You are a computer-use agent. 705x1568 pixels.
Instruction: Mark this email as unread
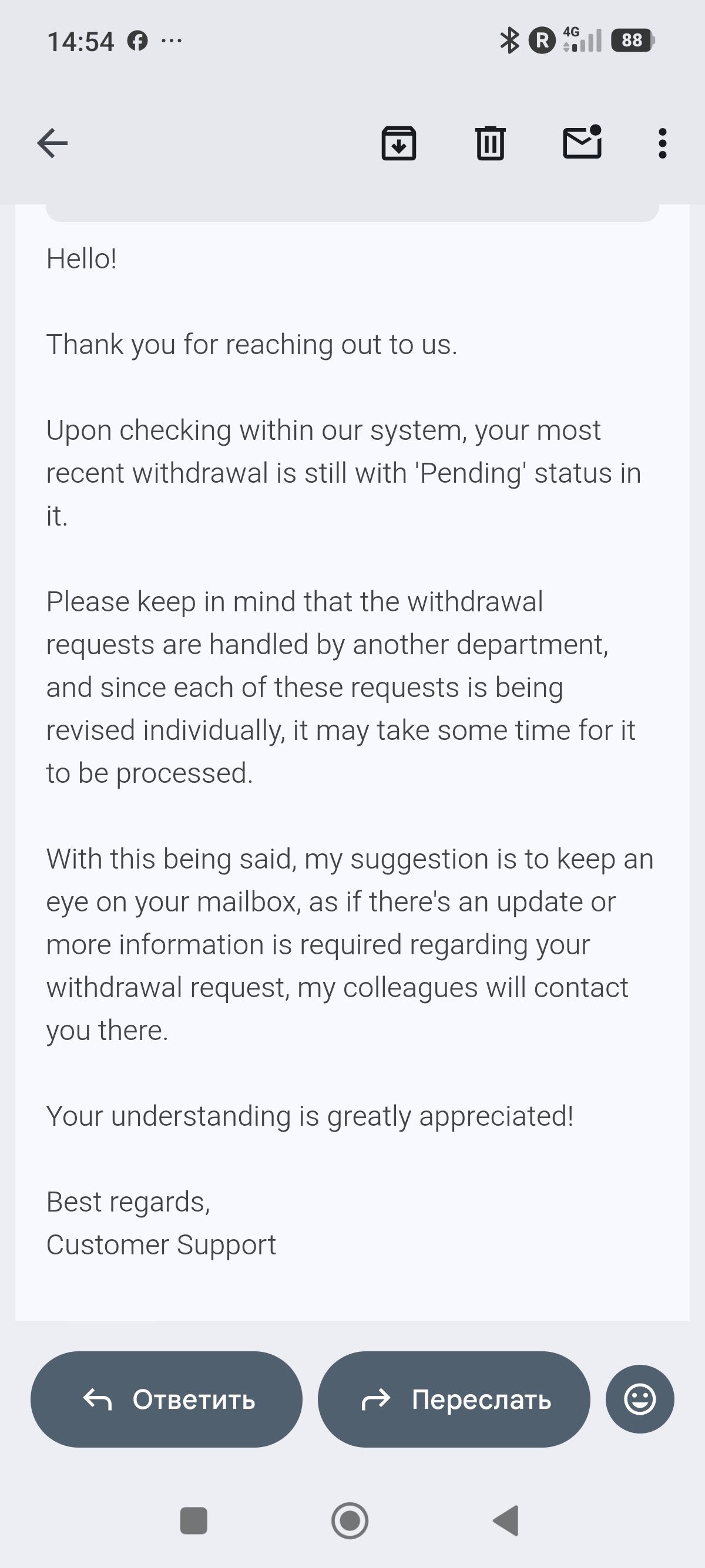click(x=582, y=143)
